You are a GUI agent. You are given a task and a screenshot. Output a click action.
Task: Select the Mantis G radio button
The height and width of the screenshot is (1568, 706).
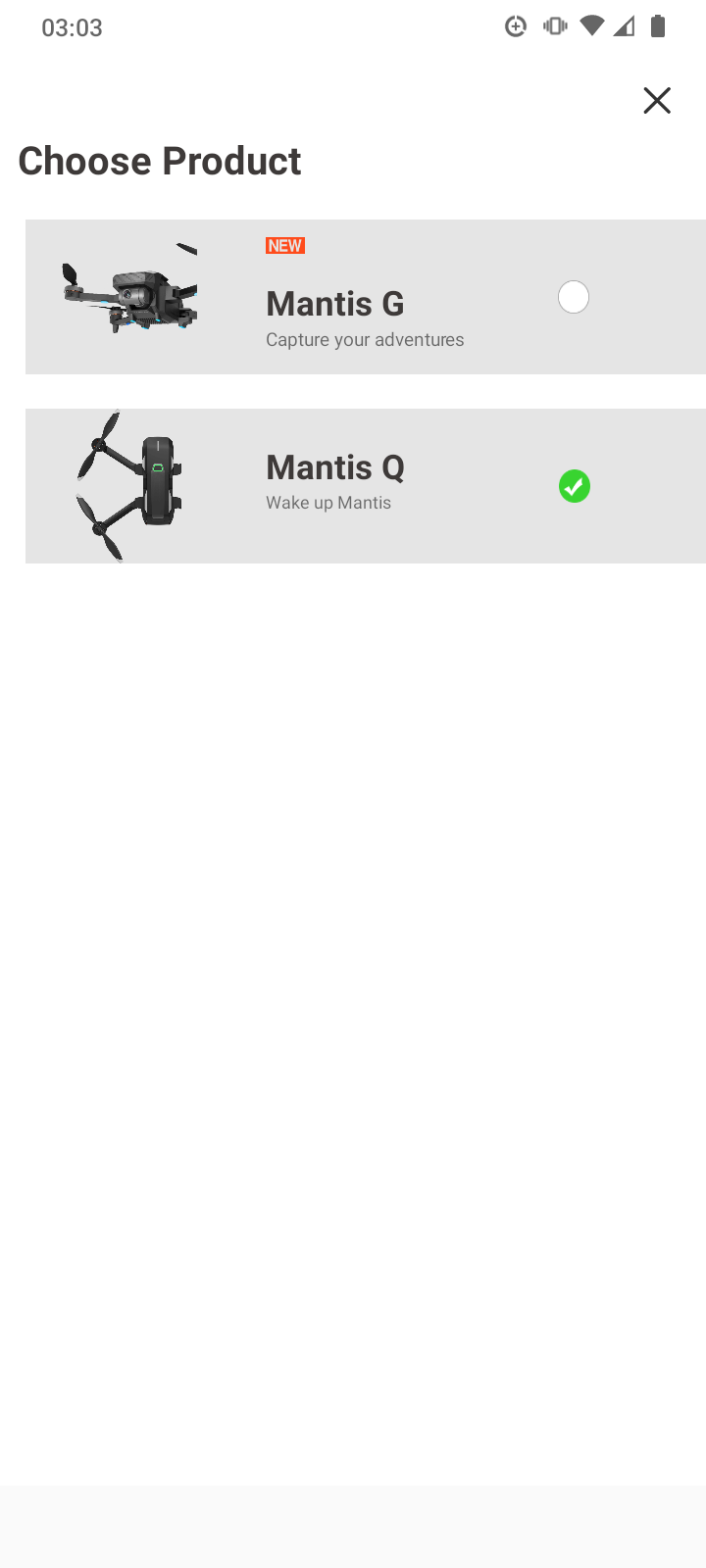(x=574, y=297)
